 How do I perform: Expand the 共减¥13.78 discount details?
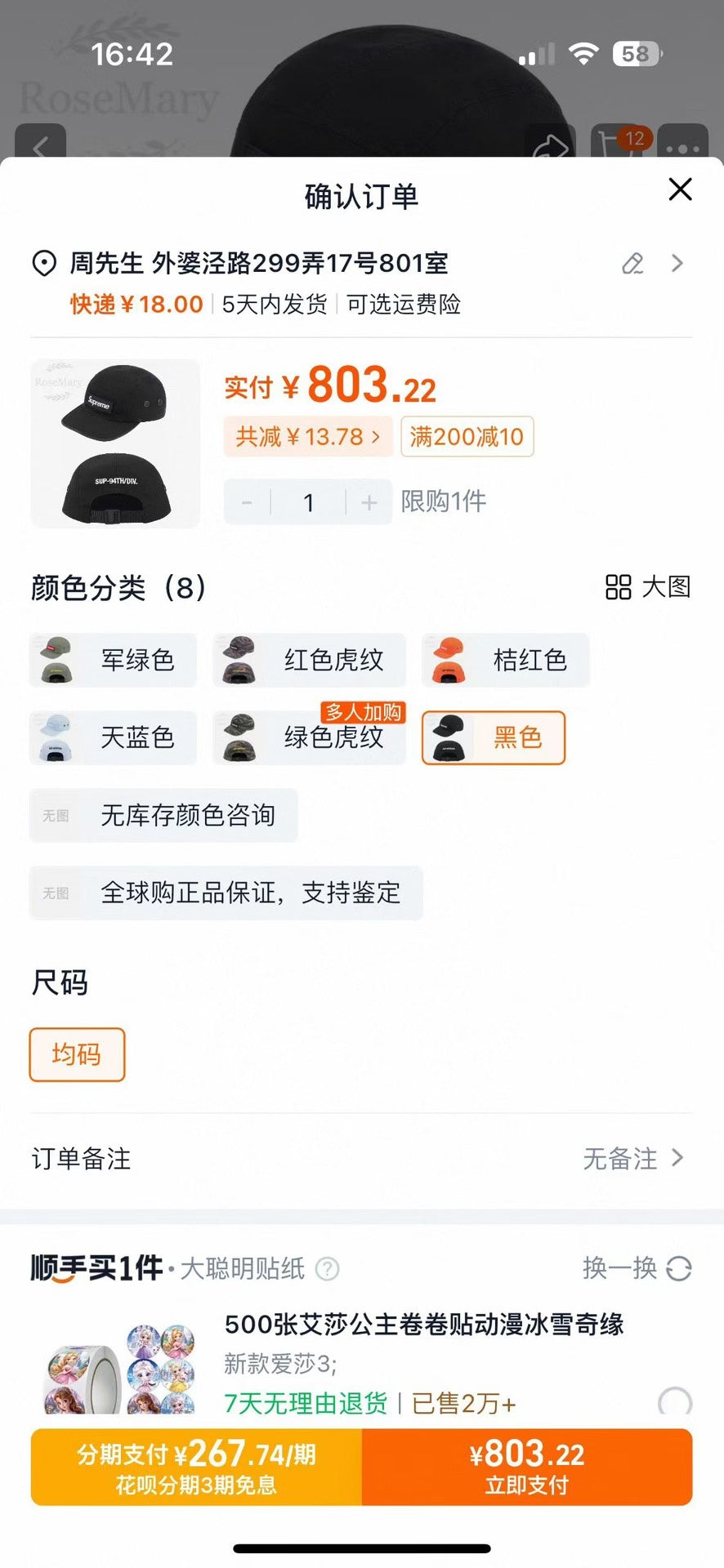tap(307, 437)
